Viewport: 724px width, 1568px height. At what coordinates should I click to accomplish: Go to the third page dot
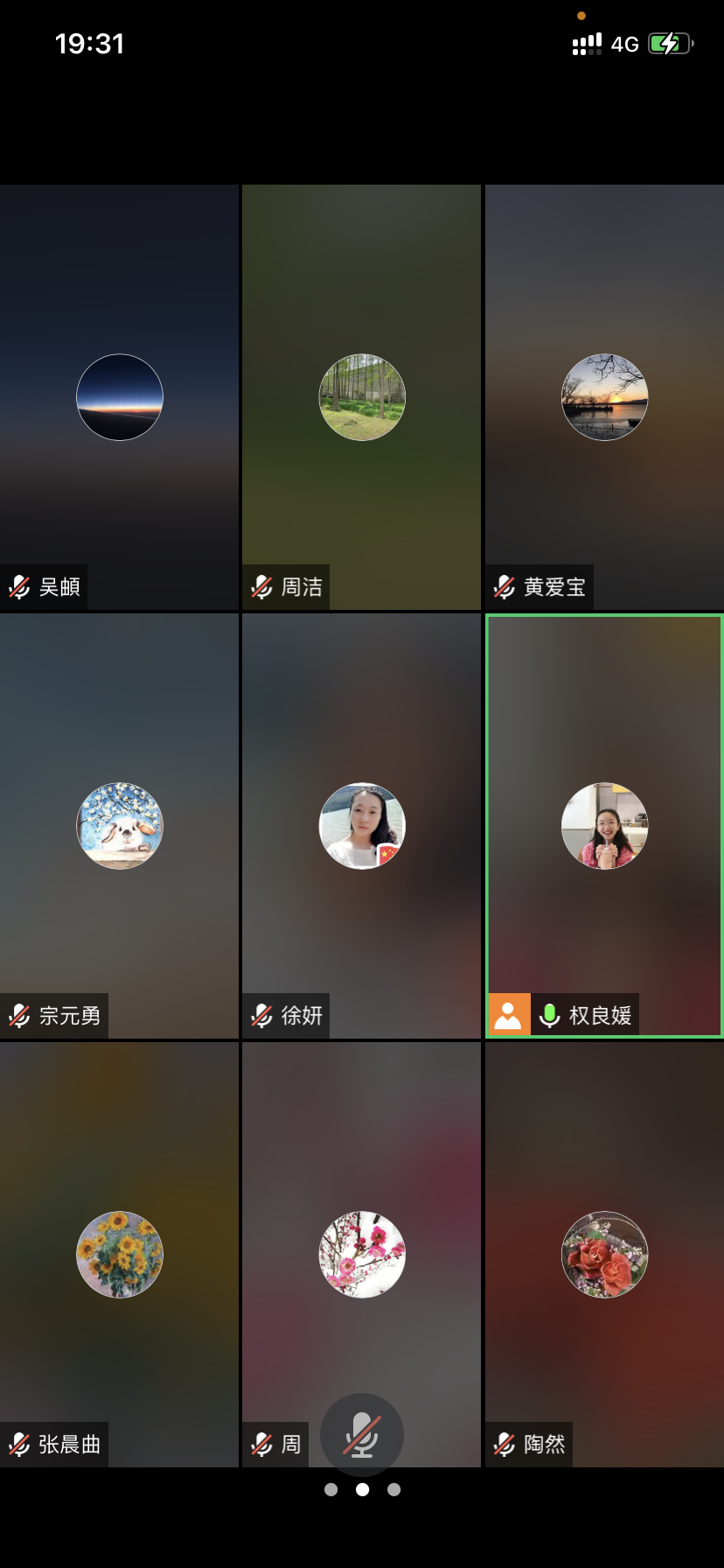(394, 1489)
